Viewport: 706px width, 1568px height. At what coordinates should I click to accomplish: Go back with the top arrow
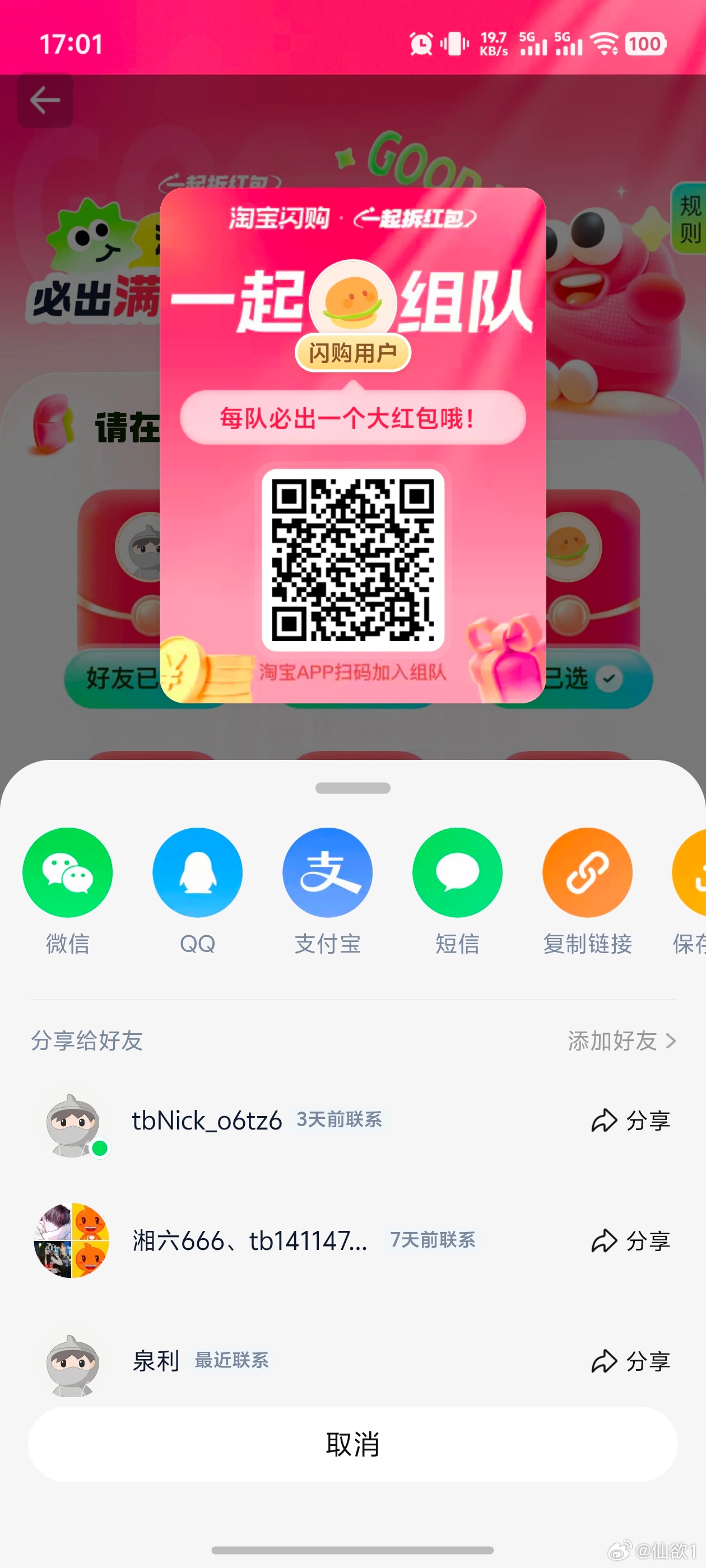click(x=45, y=100)
